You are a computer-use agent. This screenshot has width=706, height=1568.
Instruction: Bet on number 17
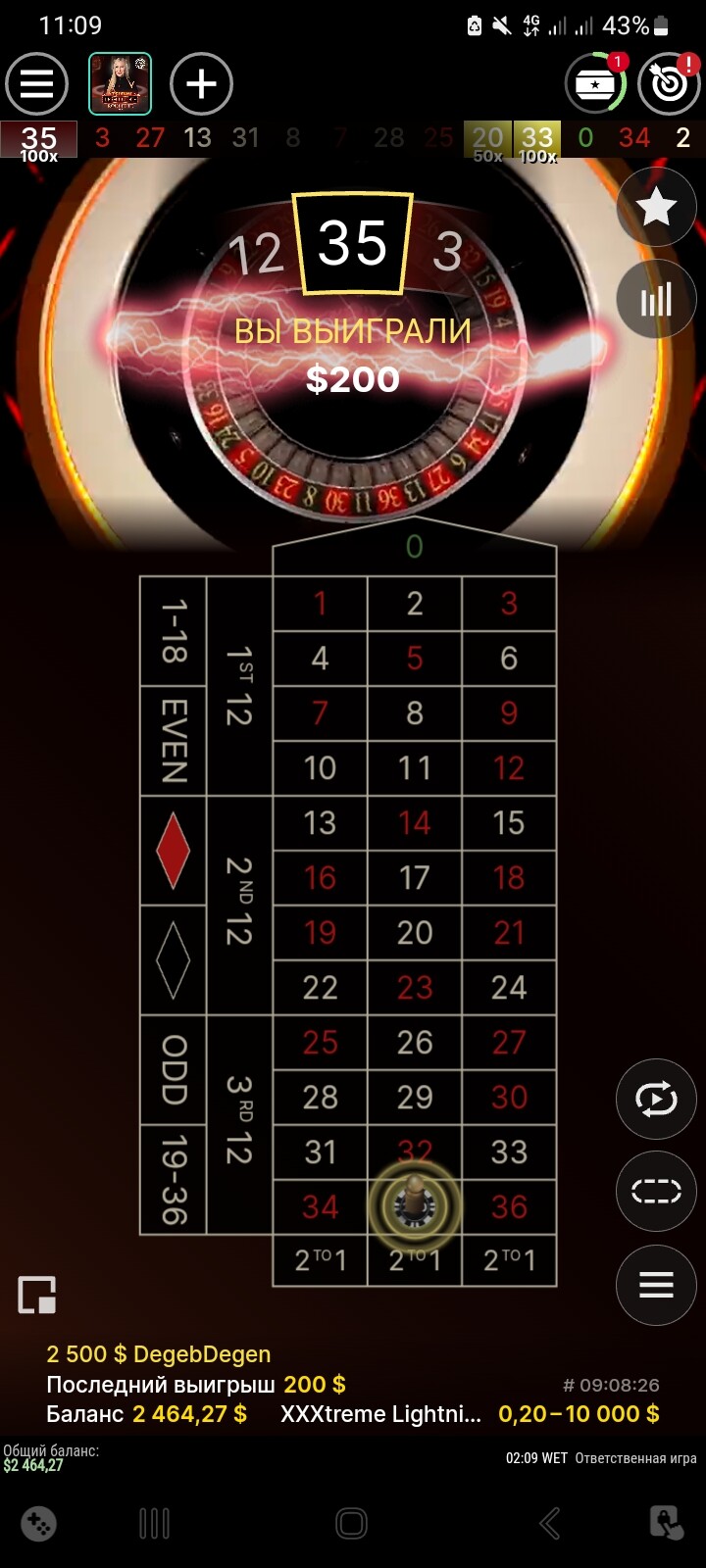point(415,877)
